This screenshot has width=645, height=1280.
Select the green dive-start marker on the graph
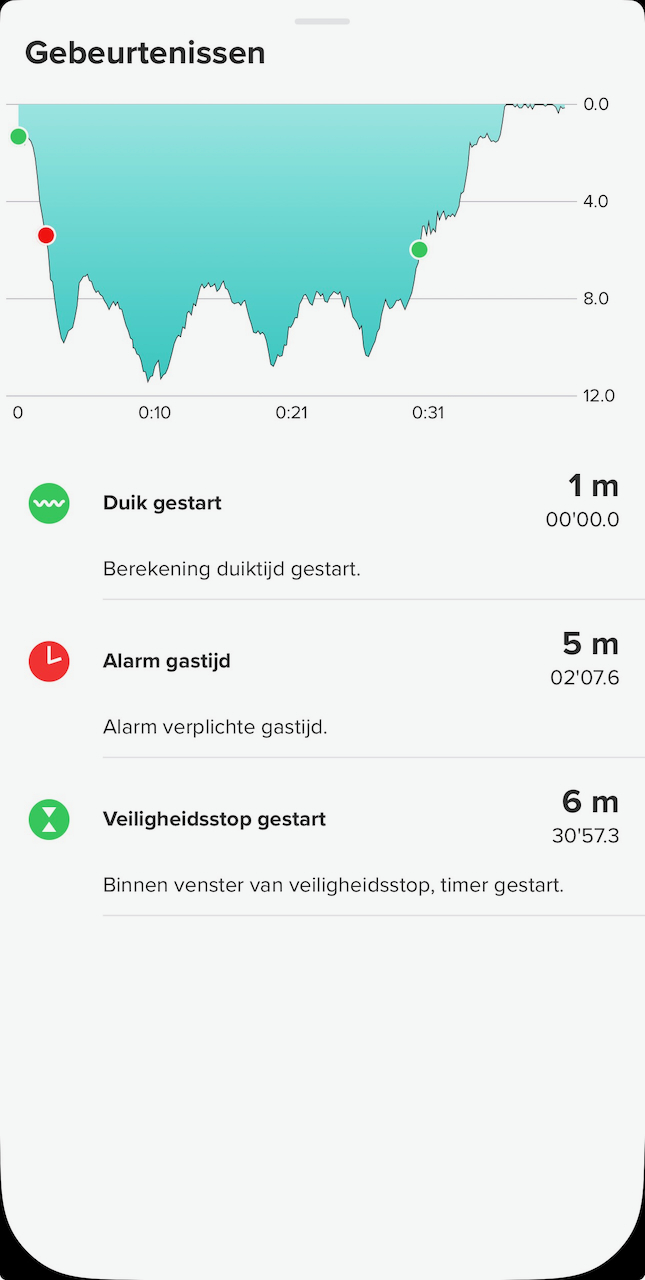point(18,136)
